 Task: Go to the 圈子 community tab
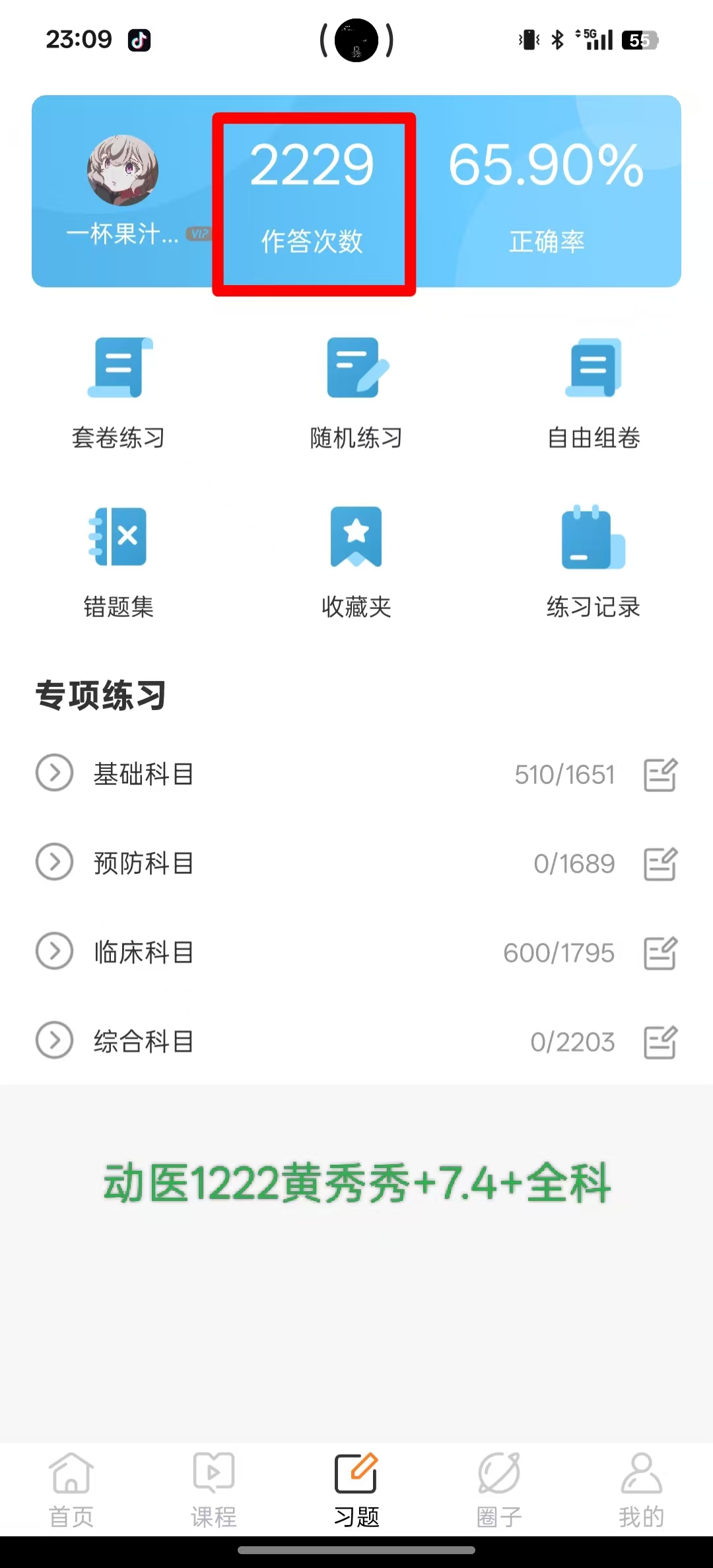tap(499, 1490)
